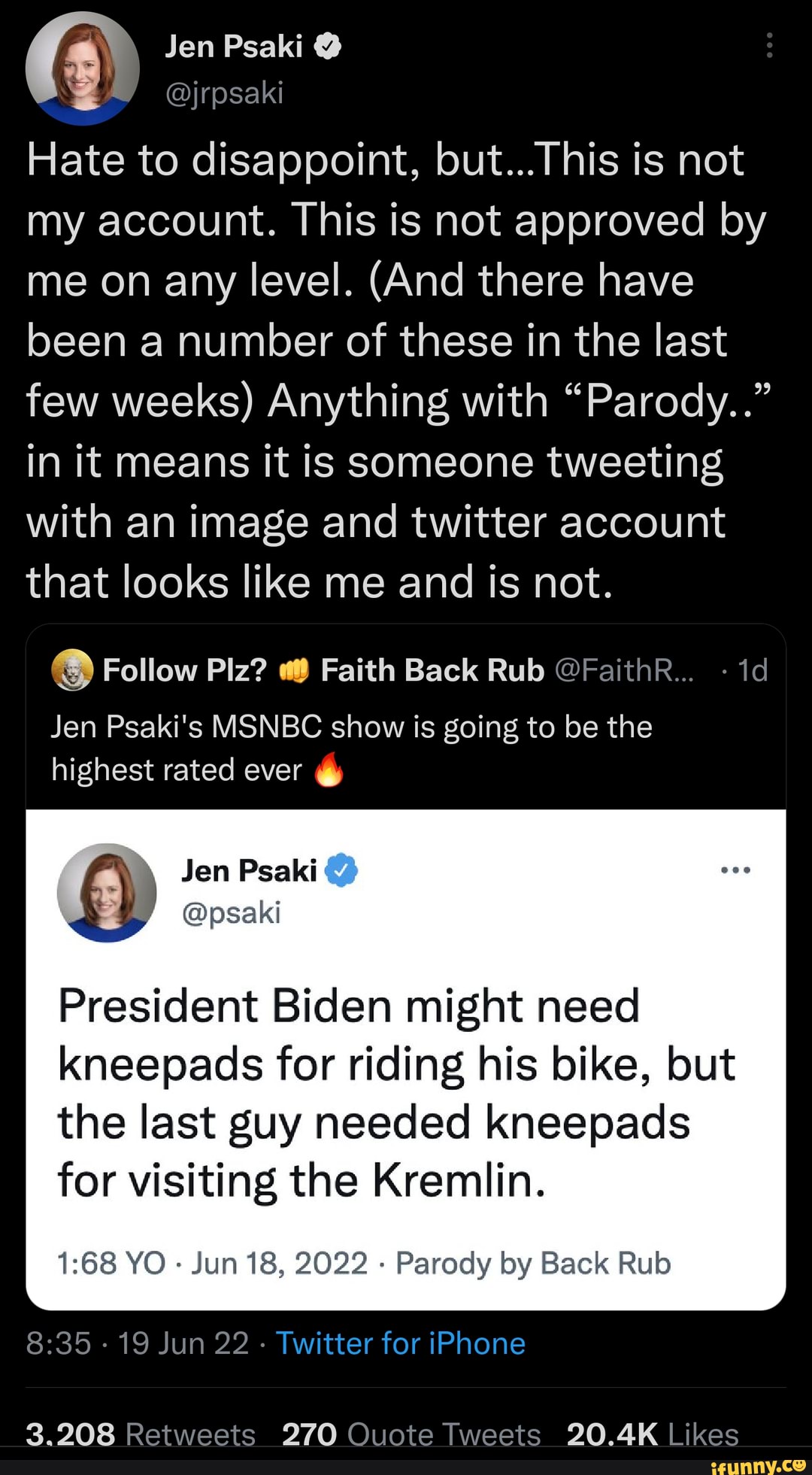Select the @jrpsaki handle

[x=226, y=94]
